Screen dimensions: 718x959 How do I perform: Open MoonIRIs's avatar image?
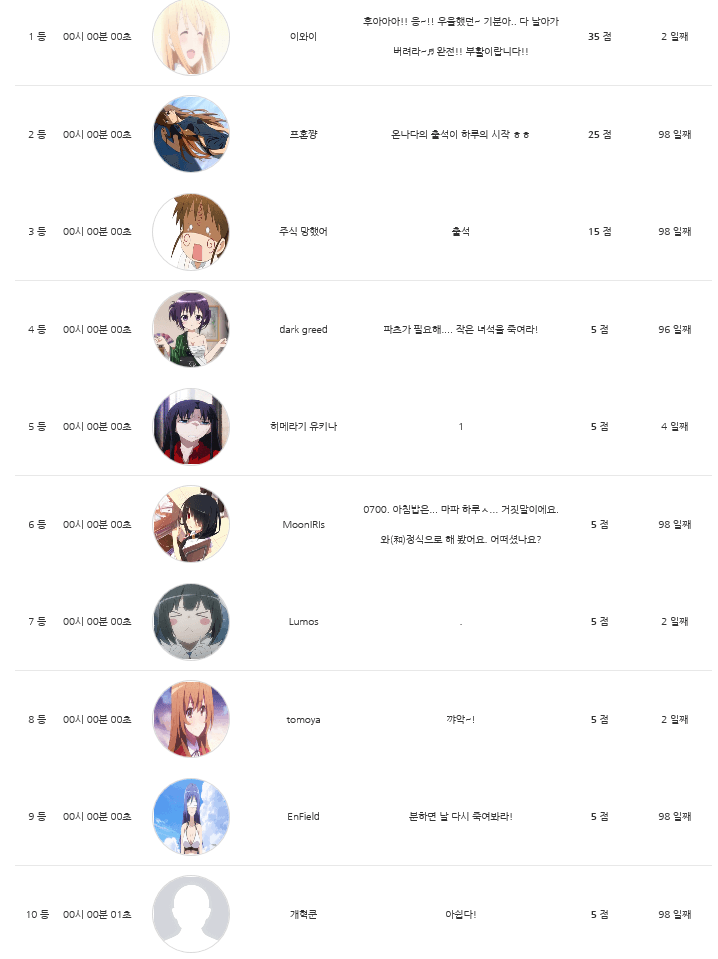click(x=191, y=524)
